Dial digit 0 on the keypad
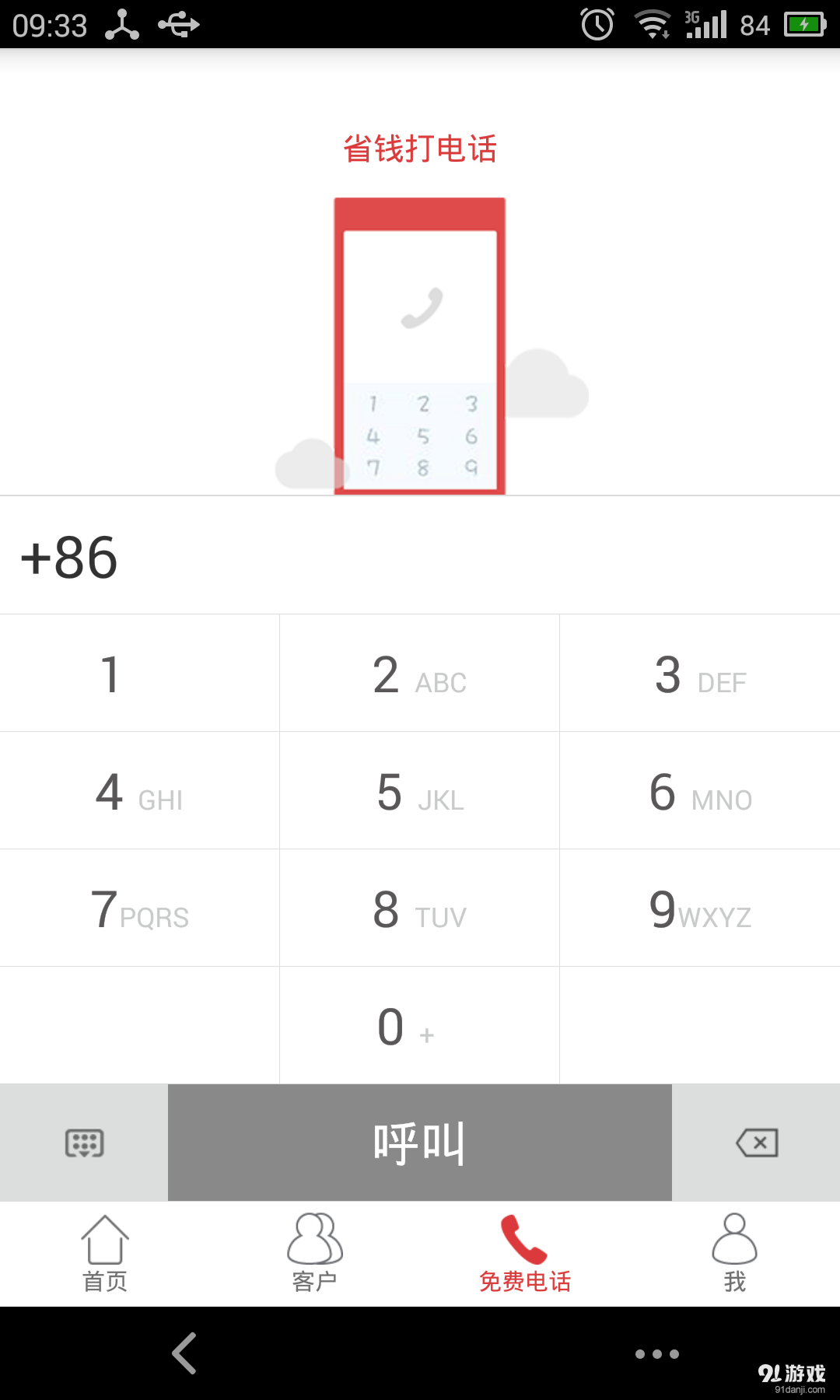The image size is (840, 1400). coord(419,1025)
